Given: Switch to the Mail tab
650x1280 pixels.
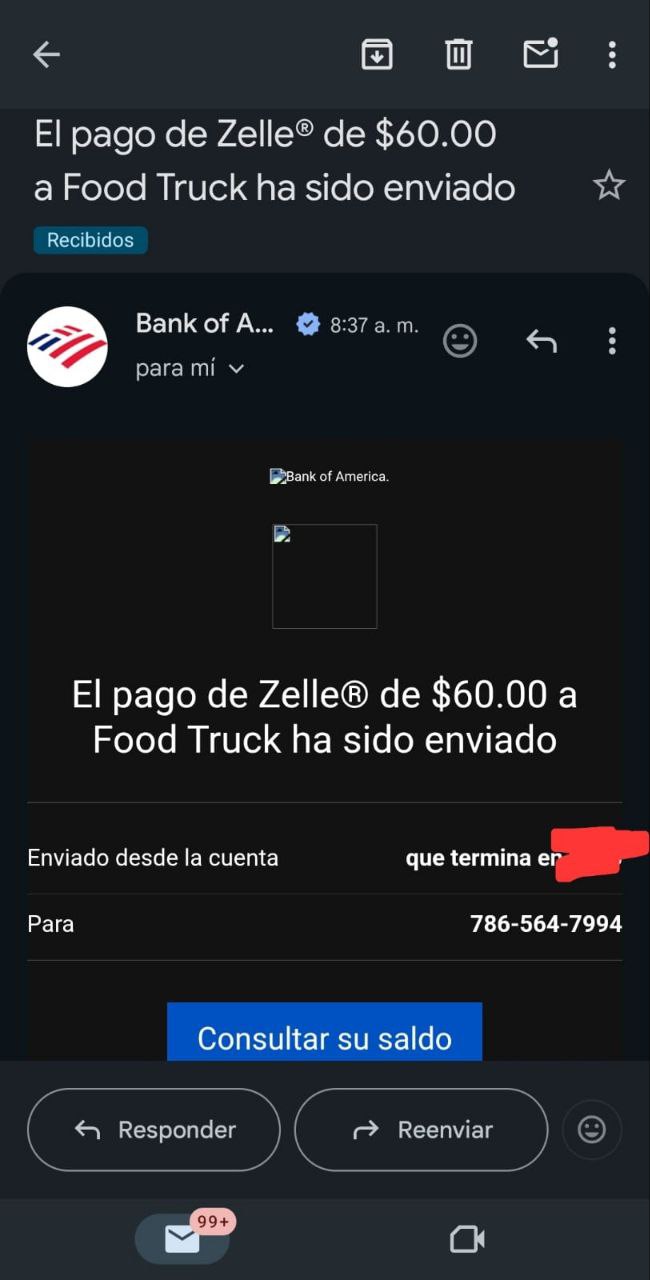Looking at the screenshot, I should 183,1239.
